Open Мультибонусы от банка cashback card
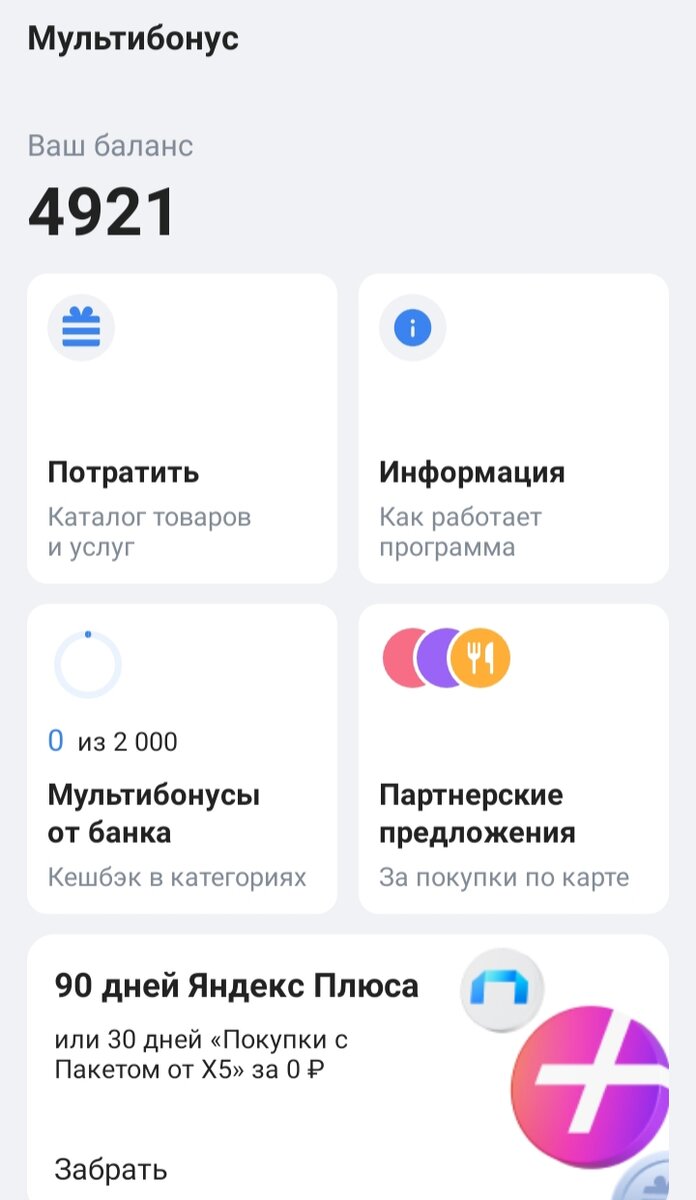Viewport: 696px width, 1200px height. 182,758
